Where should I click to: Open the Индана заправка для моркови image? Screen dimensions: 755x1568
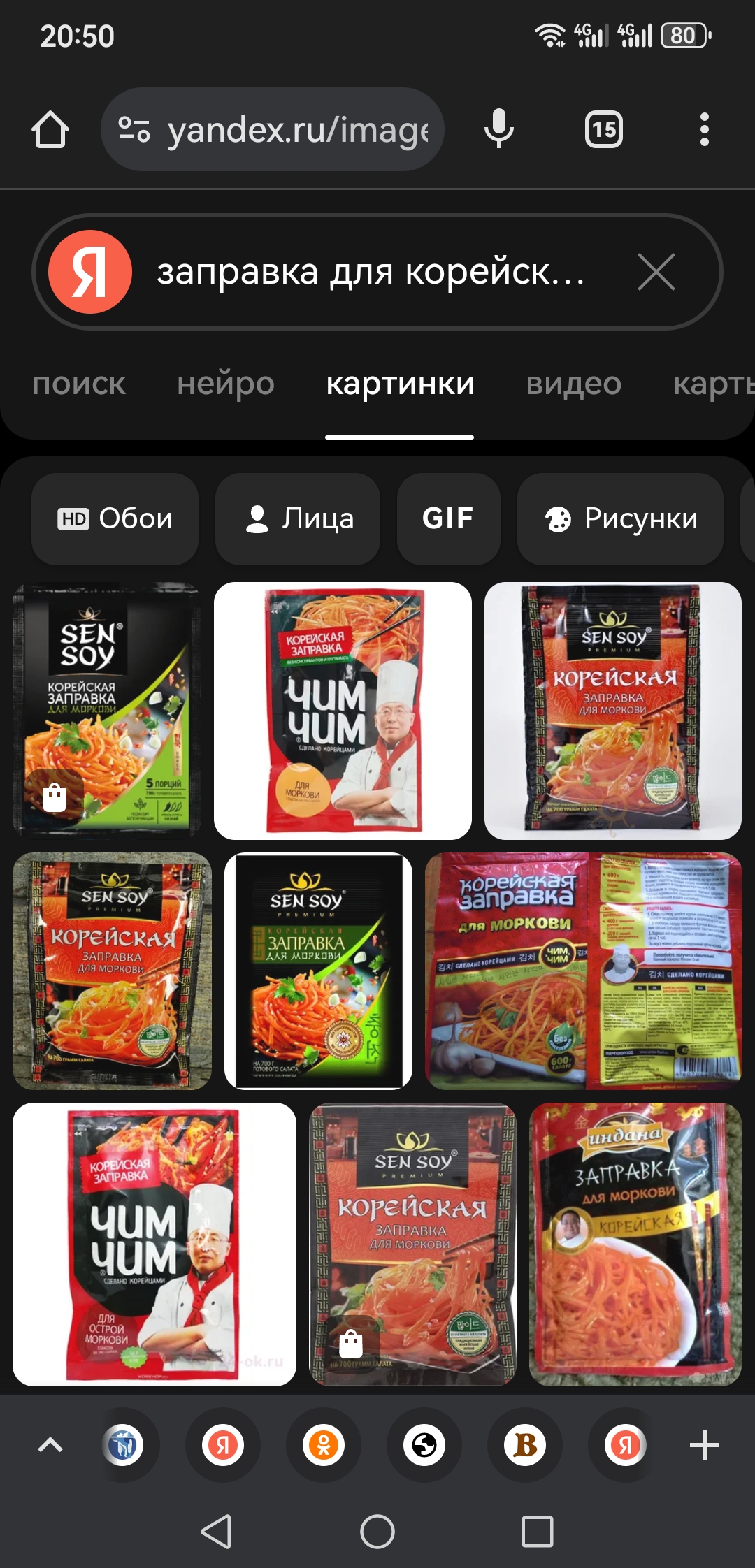635,1244
